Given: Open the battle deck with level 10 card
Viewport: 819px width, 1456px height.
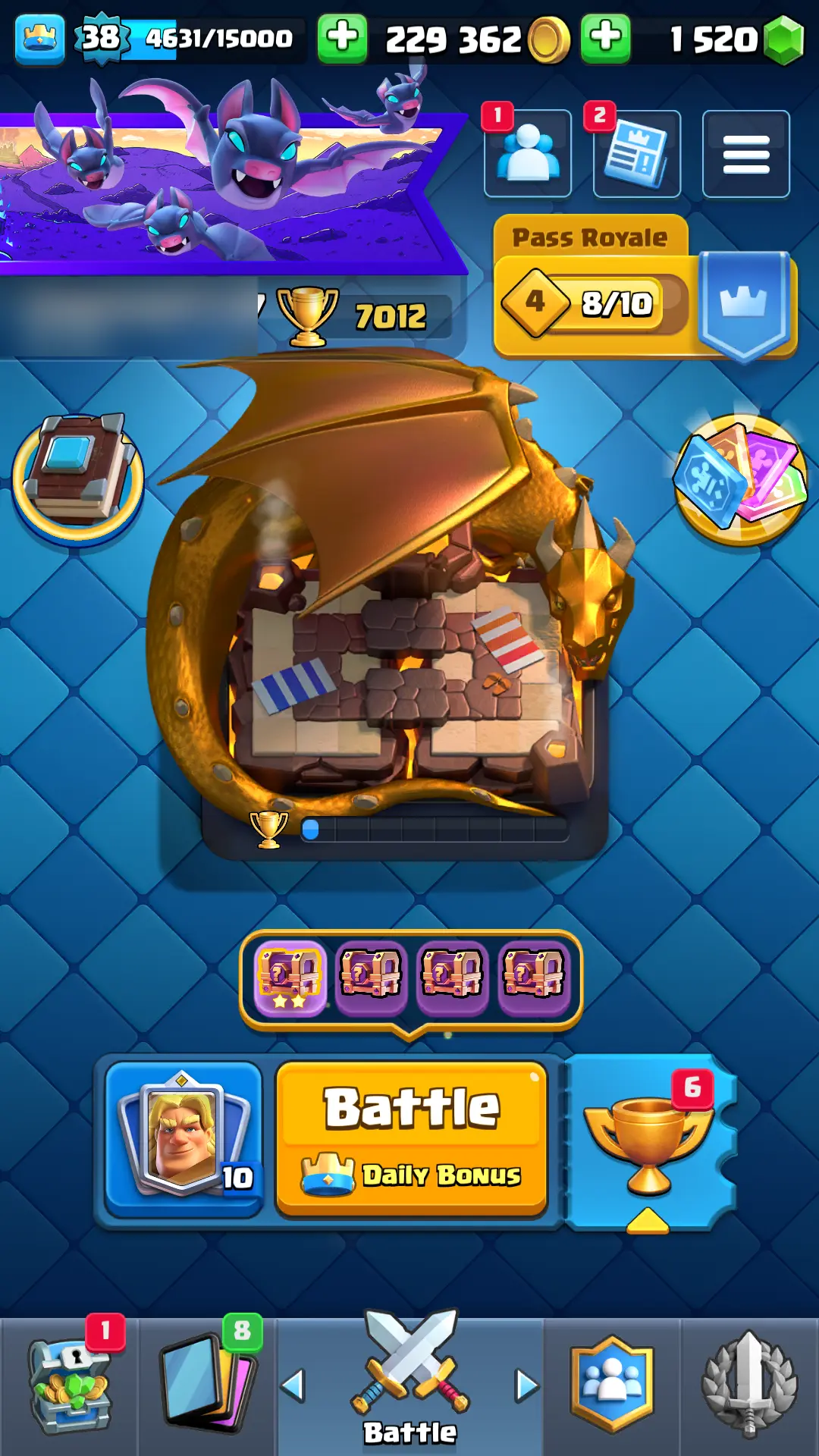Looking at the screenshot, I should [184, 1137].
